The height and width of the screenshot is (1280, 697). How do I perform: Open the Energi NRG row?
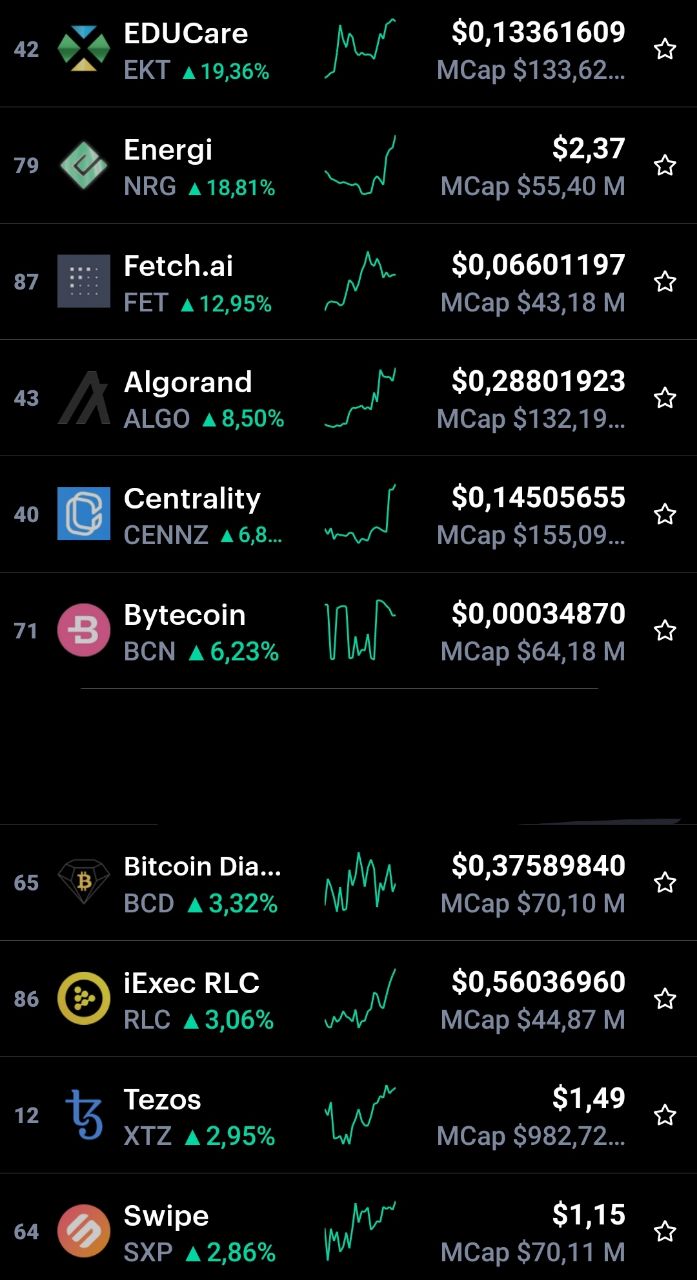348,166
